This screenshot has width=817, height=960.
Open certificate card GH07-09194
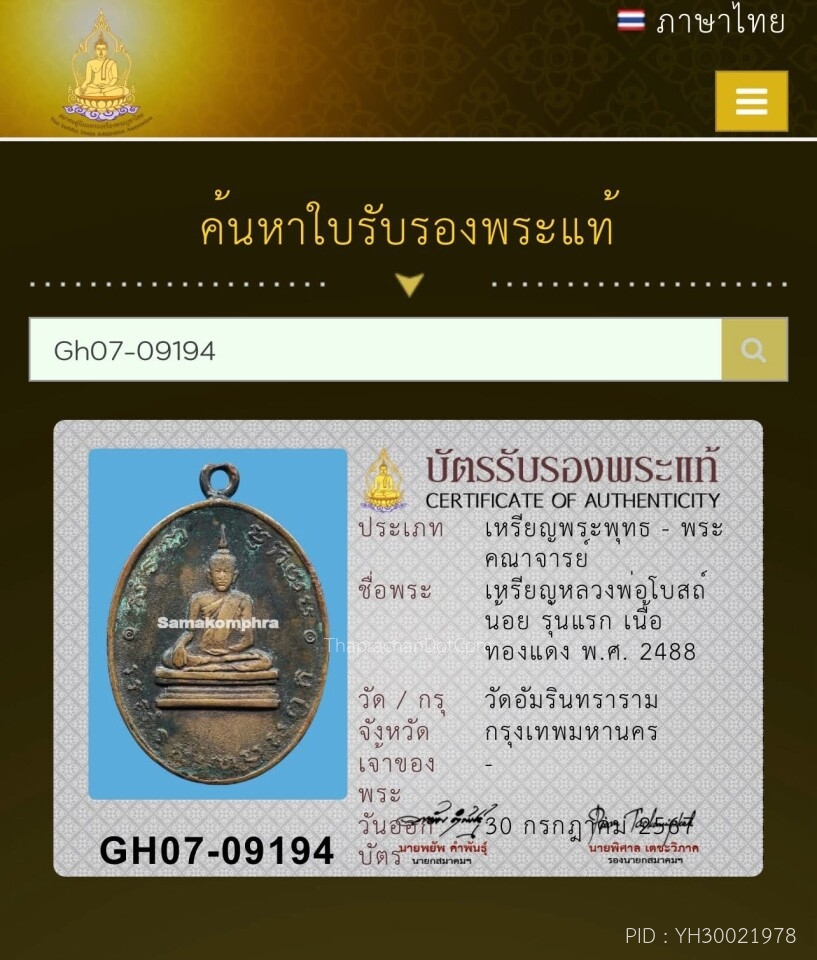coord(408,648)
